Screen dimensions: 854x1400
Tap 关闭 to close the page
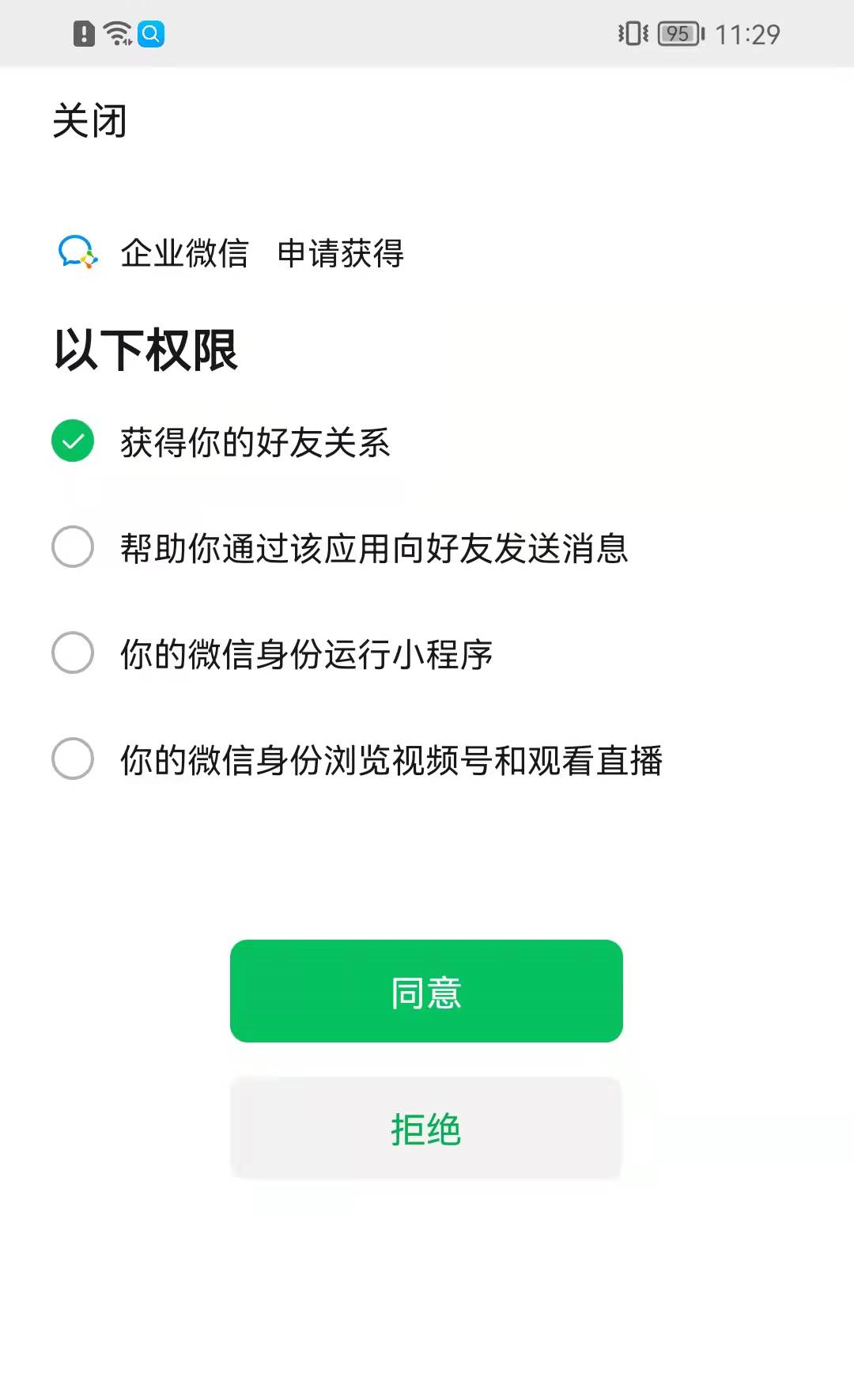point(89,121)
